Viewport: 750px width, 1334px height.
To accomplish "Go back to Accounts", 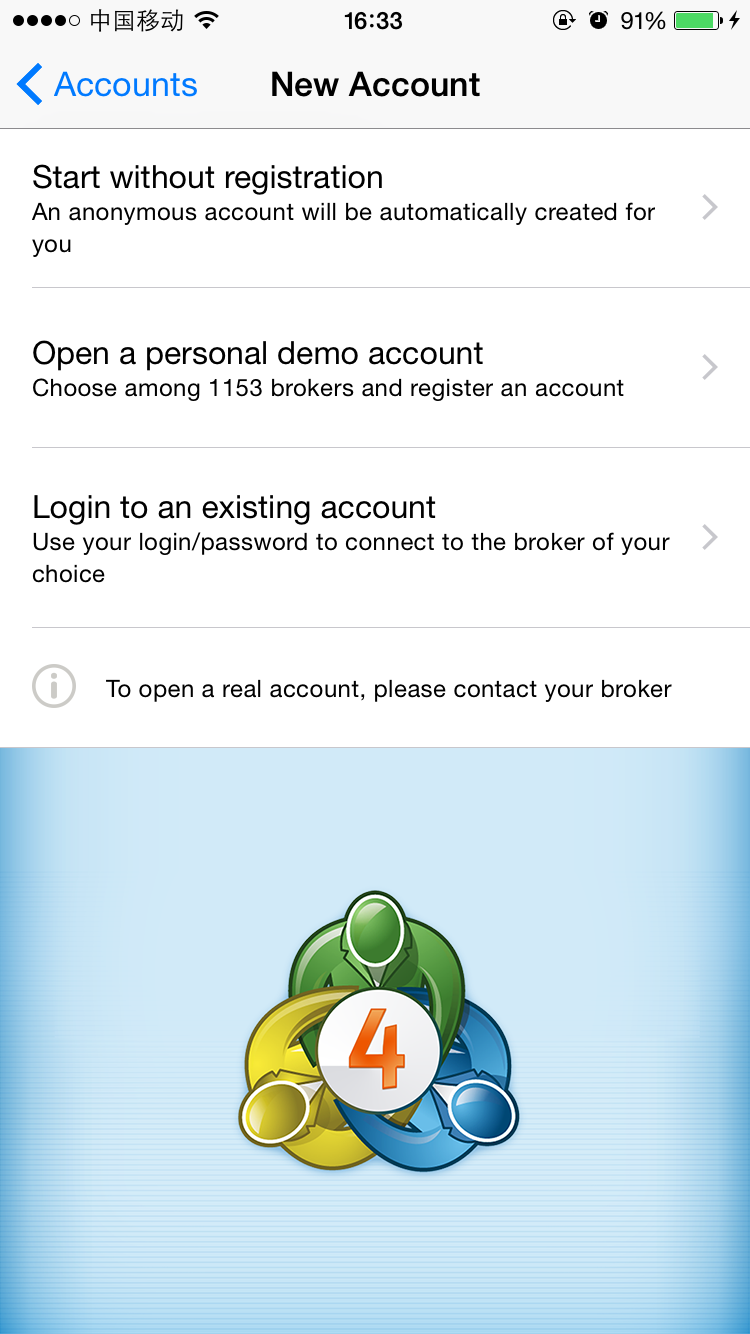I will (x=108, y=85).
